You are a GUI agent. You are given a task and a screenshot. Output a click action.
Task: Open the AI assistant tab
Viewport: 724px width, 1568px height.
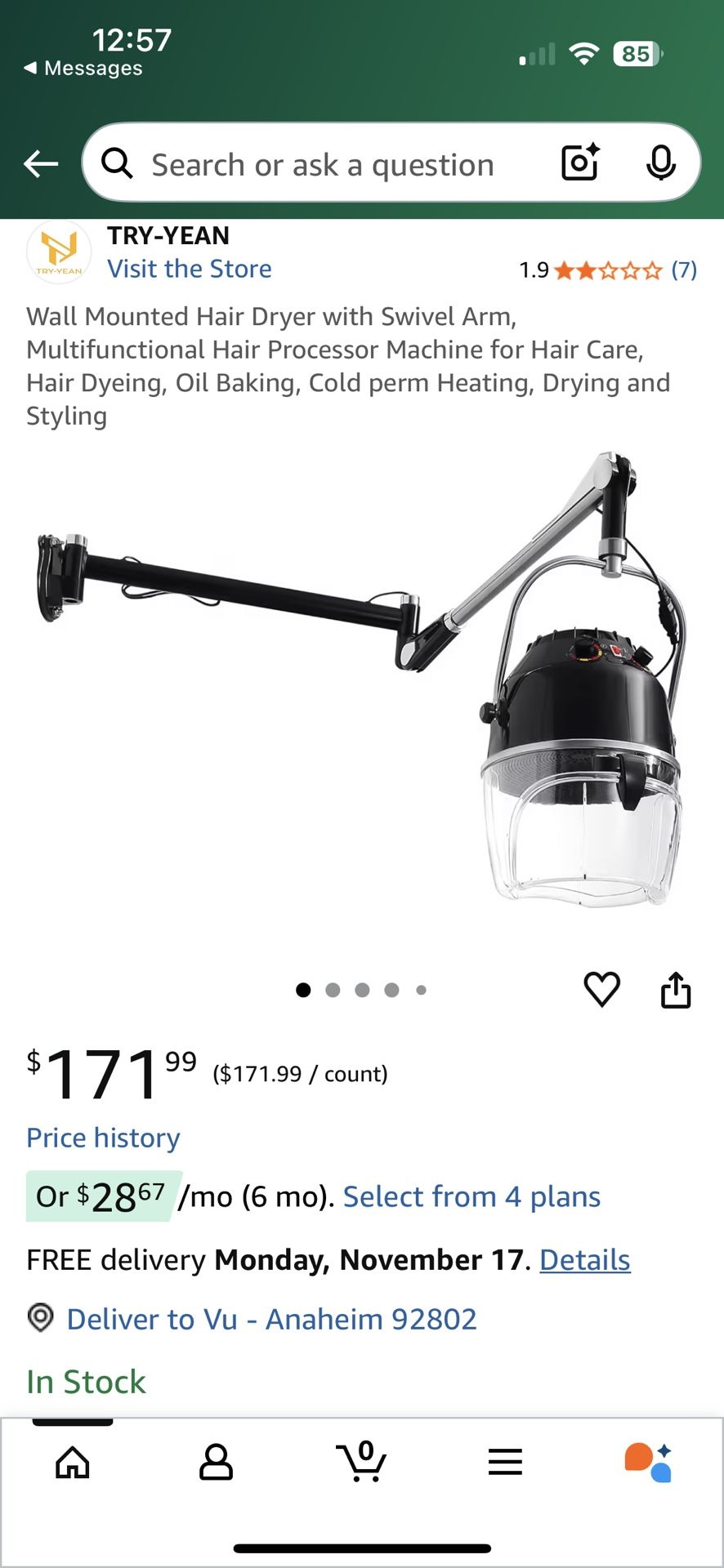pos(649,1462)
